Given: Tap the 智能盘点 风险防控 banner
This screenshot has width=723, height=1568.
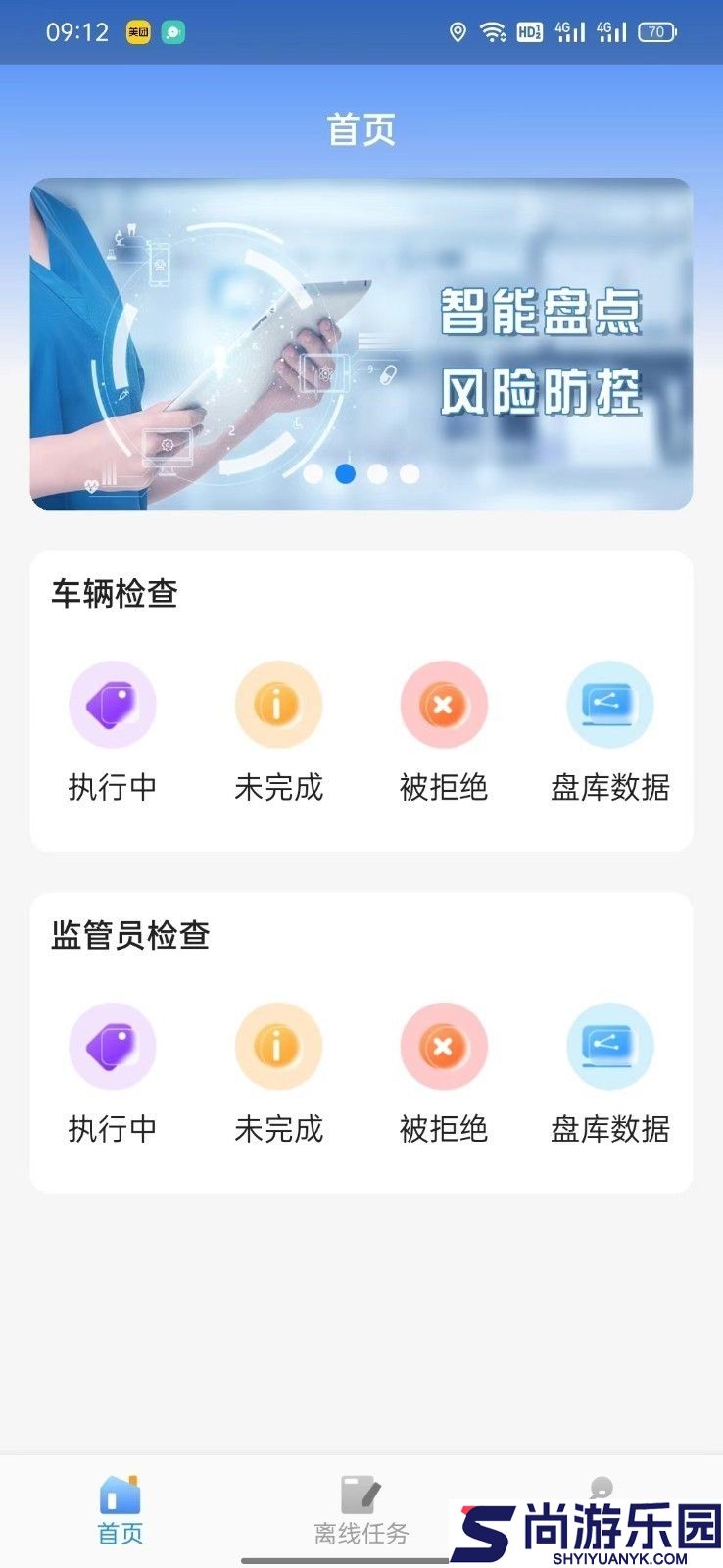Looking at the screenshot, I should (361, 343).
